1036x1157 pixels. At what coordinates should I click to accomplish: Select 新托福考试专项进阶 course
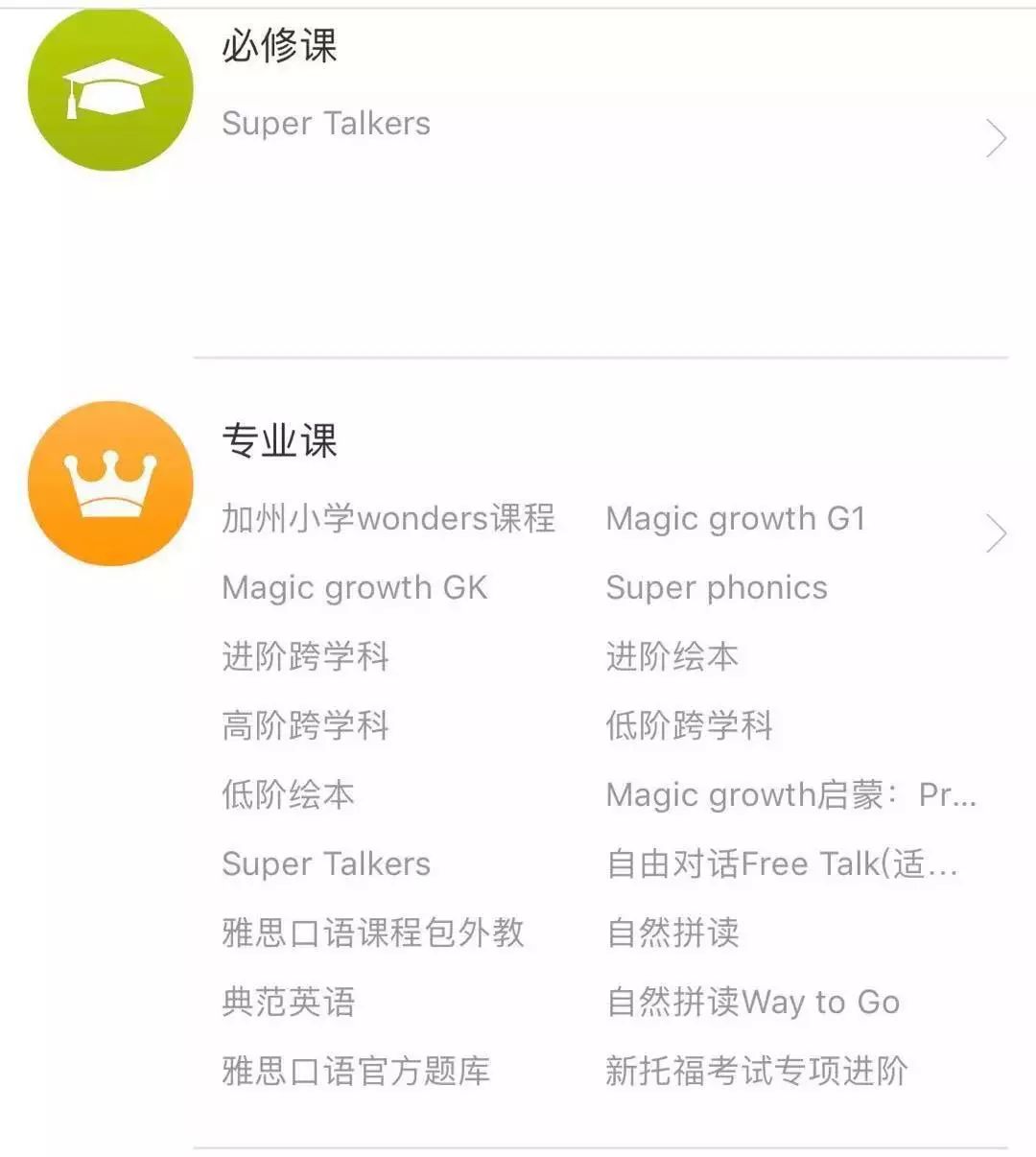pyautogui.click(x=756, y=1072)
